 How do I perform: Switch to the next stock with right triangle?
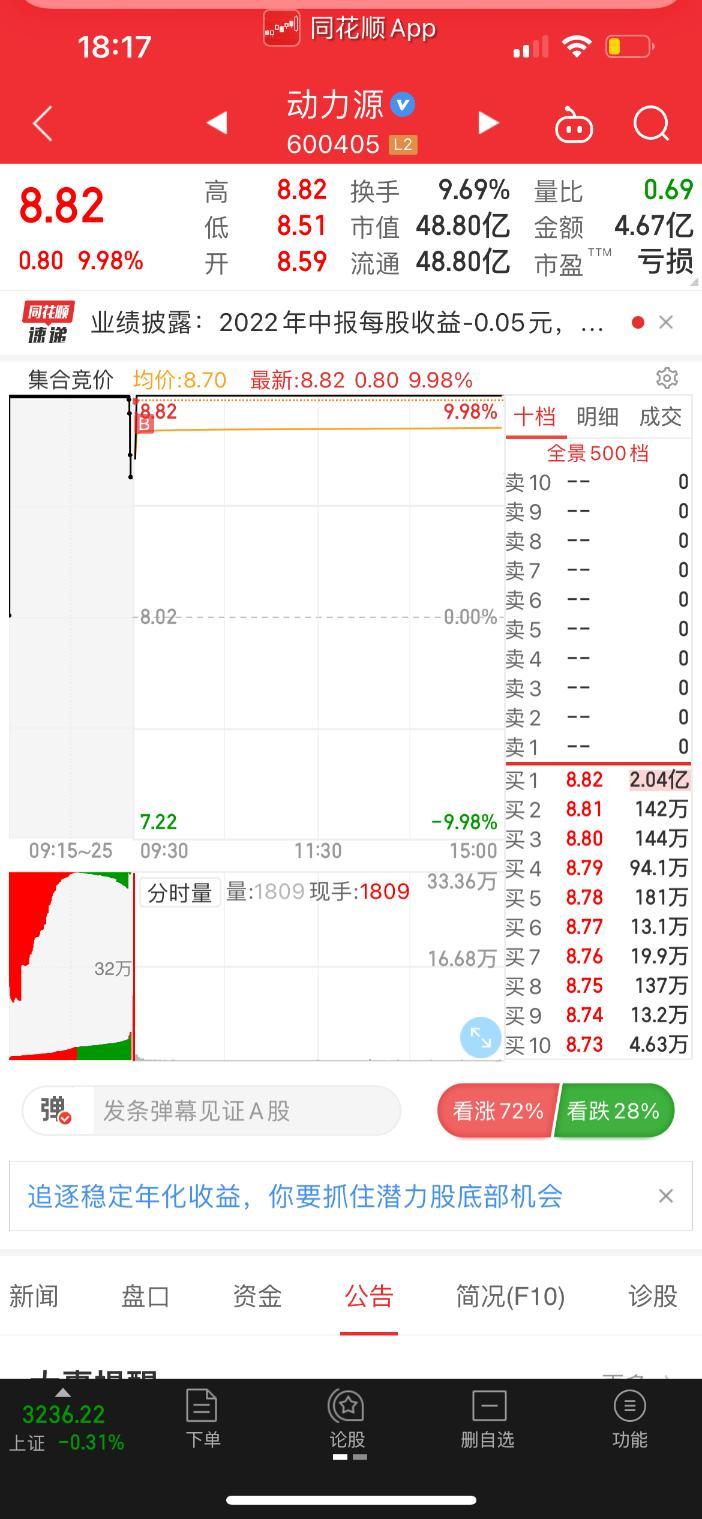point(488,123)
